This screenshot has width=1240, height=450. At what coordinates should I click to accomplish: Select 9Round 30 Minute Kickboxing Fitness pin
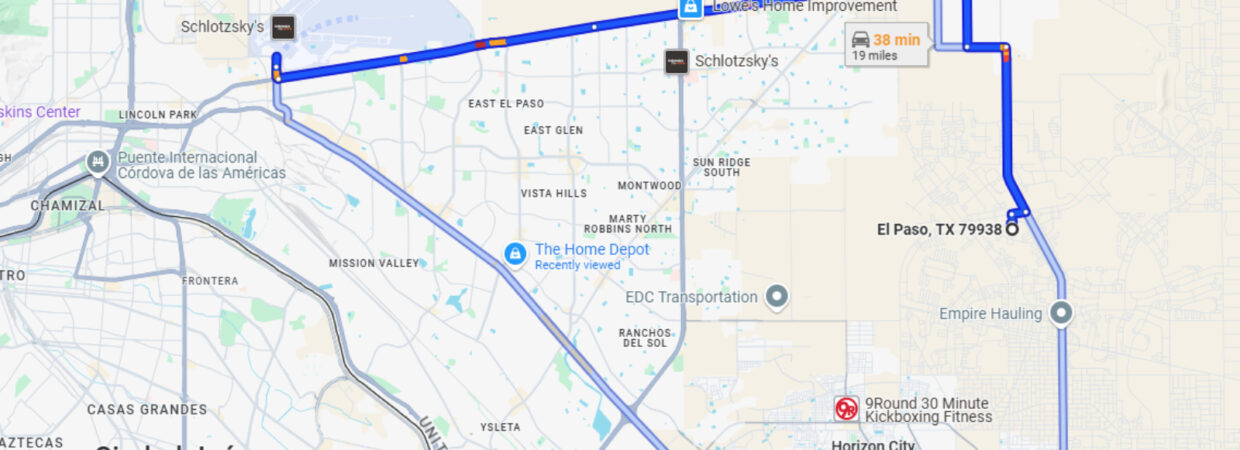click(x=846, y=408)
